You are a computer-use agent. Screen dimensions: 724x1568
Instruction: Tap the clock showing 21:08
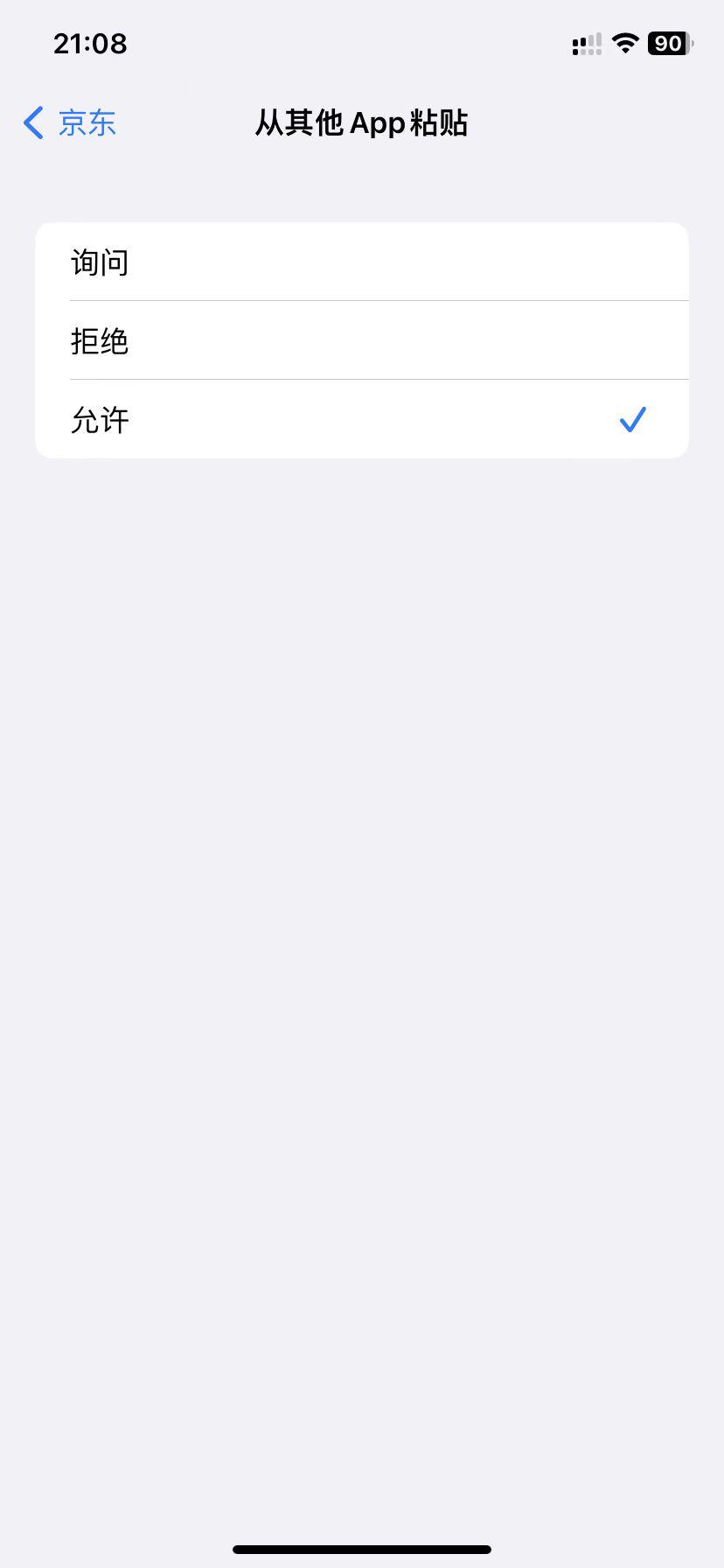pyautogui.click(x=90, y=43)
